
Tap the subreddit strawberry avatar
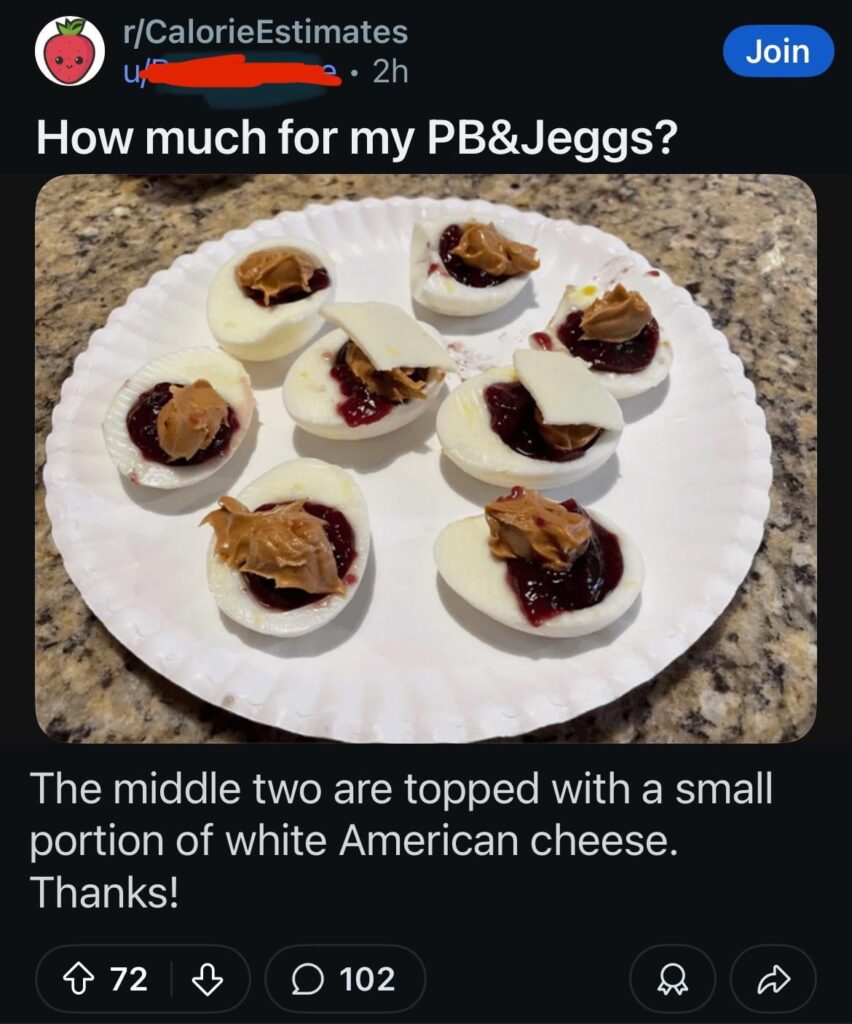click(x=70, y=52)
